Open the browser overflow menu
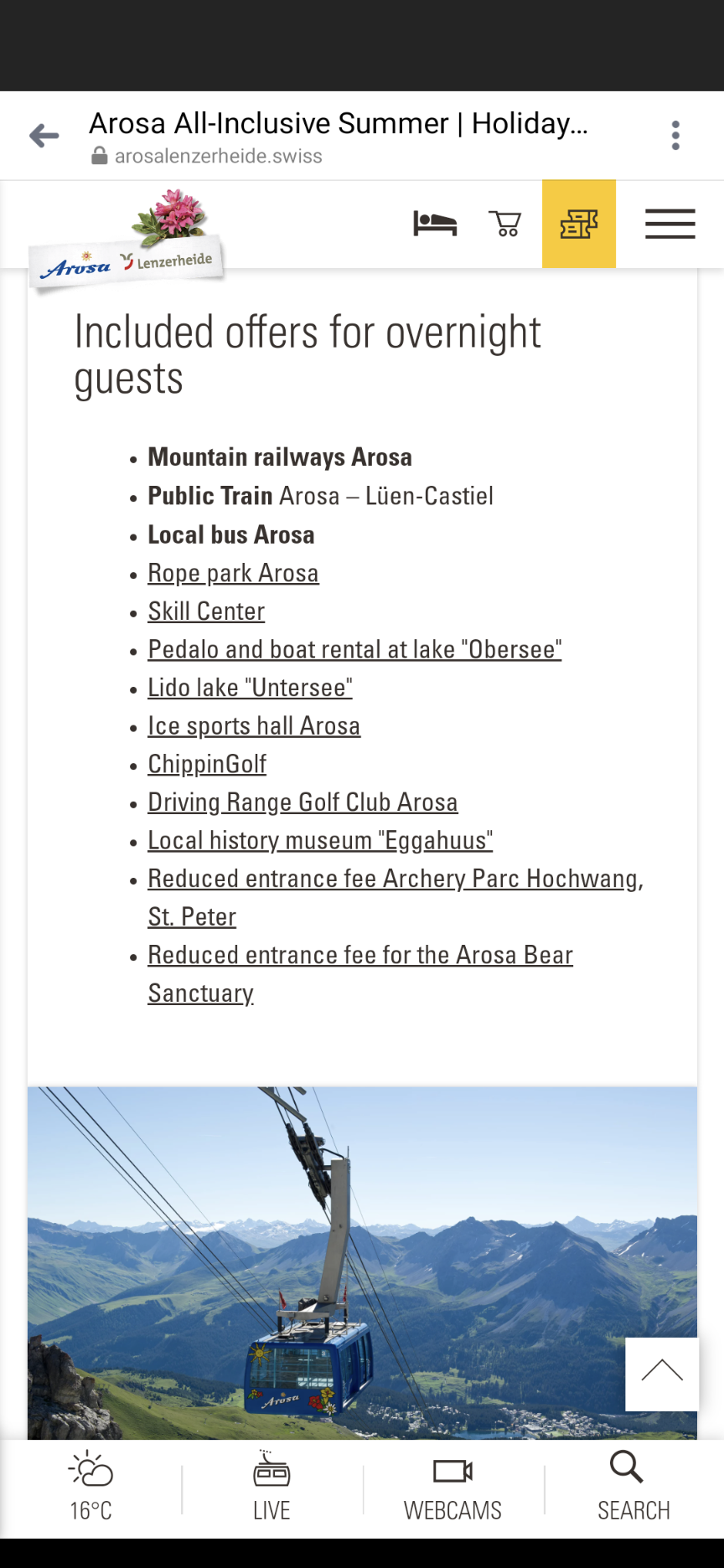724x1568 pixels. (x=675, y=136)
